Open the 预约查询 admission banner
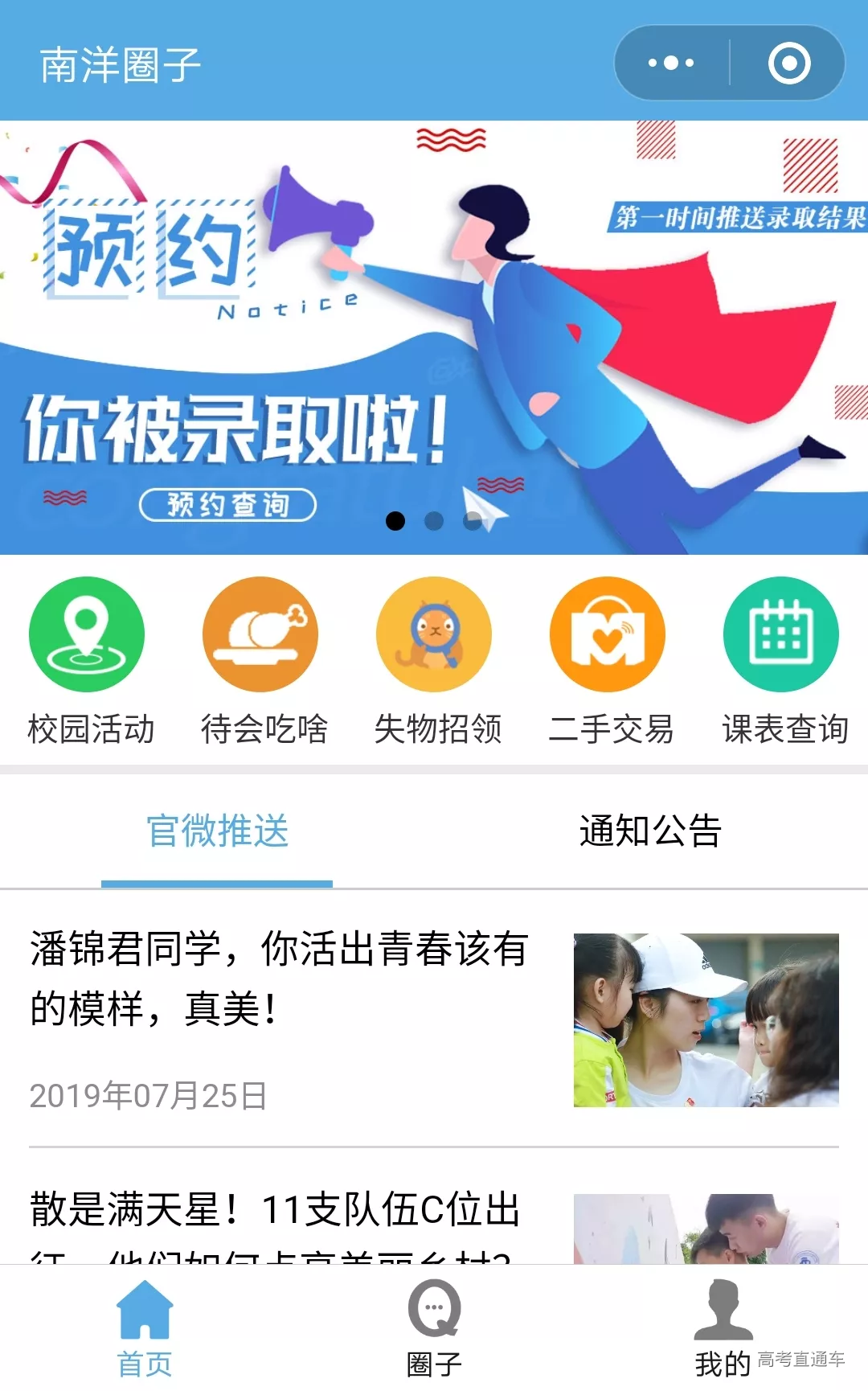The height and width of the screenshot is (1391, 868). (228, 505)
